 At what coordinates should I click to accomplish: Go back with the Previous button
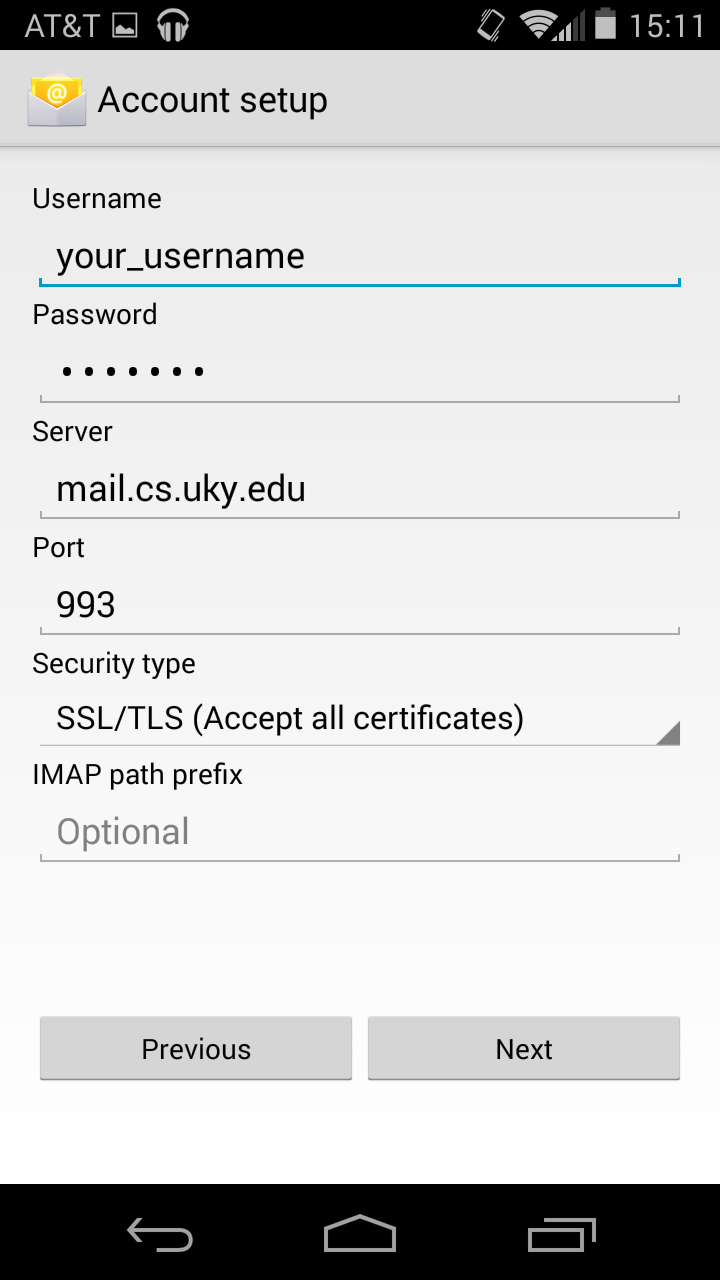pos(196,1049)
